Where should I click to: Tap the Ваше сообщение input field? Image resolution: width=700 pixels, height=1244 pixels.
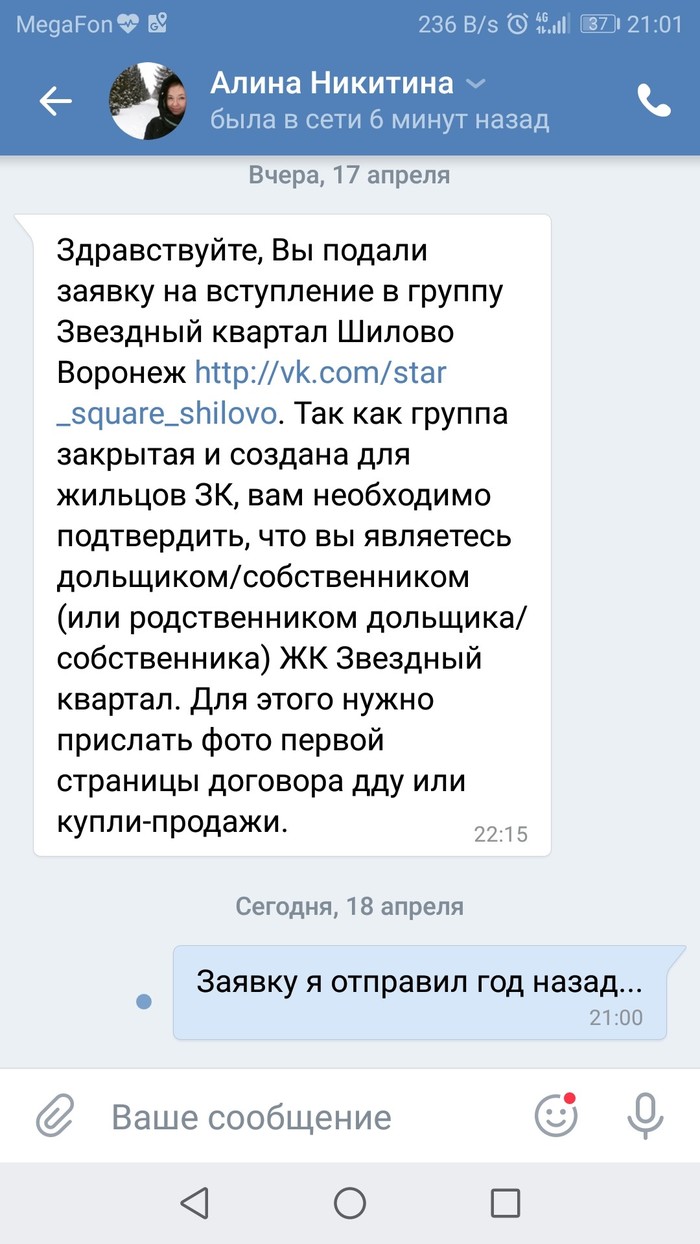click(300, 1116)
